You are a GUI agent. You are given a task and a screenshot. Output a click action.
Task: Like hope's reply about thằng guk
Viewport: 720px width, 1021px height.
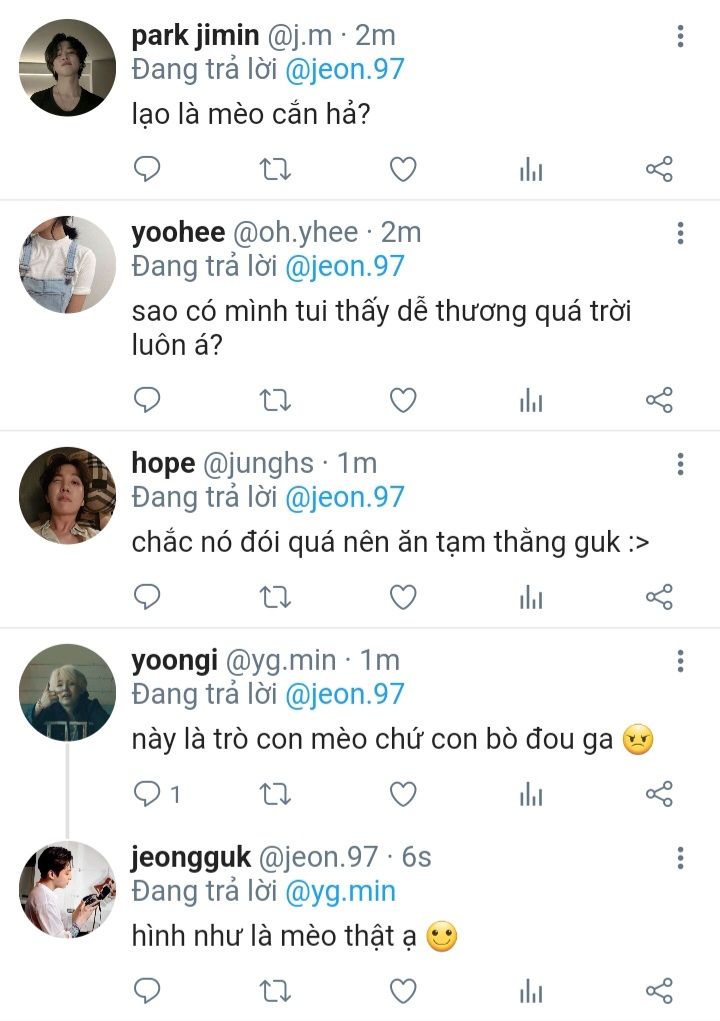[402, 597]
